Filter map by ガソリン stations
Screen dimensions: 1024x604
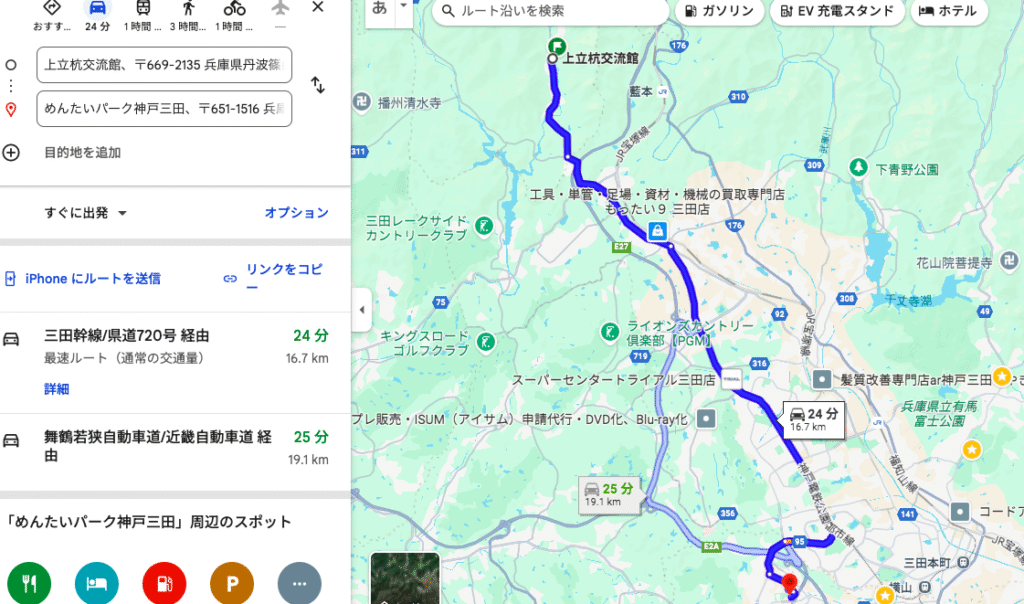(x=720, y=11)
